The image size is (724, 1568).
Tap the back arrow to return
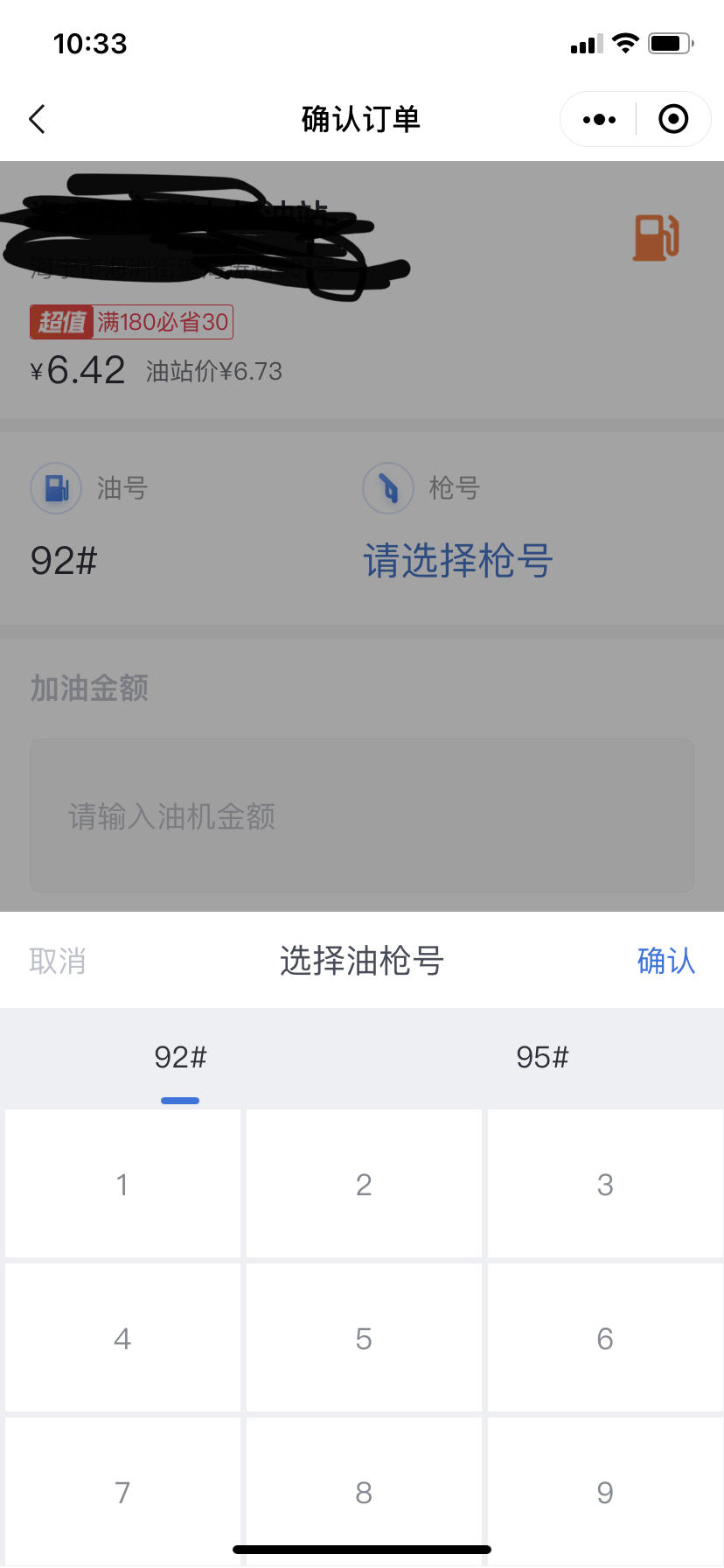36,119
